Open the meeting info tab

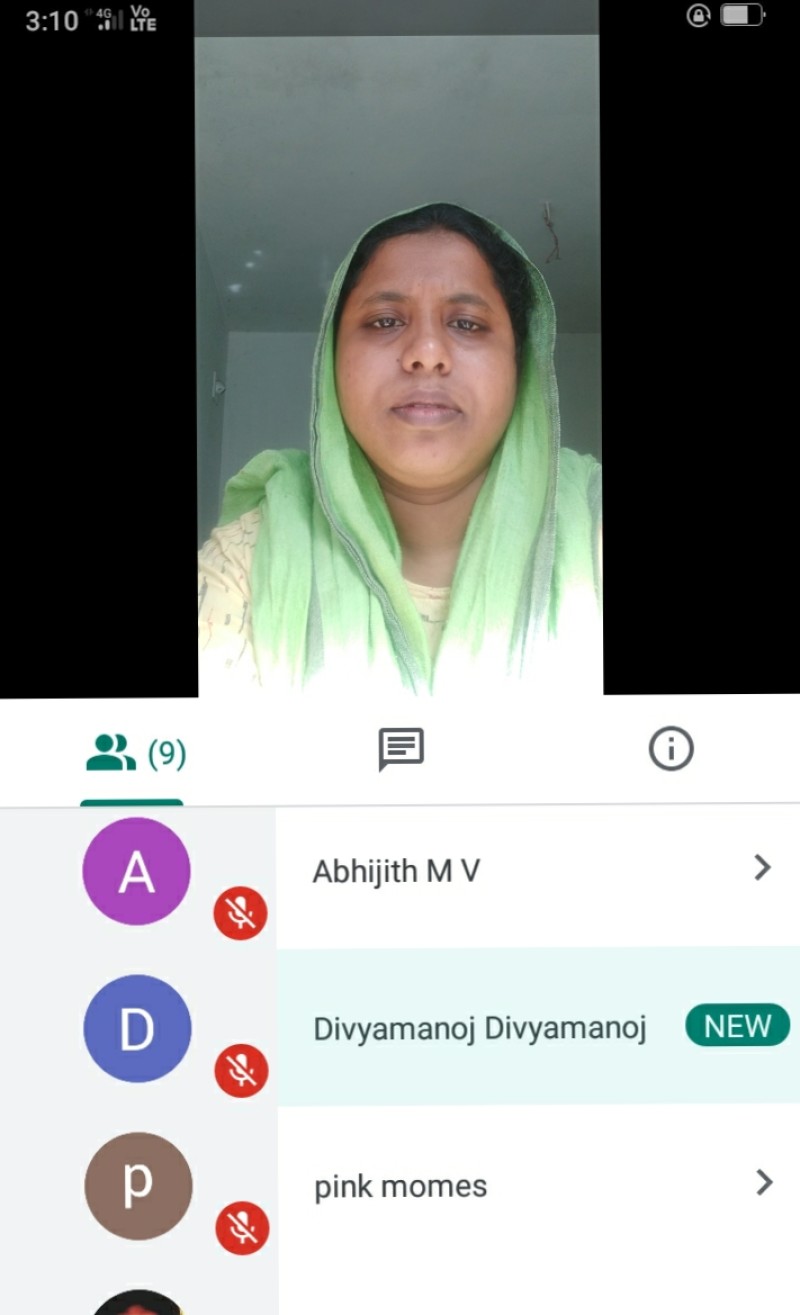click(671, 749)
